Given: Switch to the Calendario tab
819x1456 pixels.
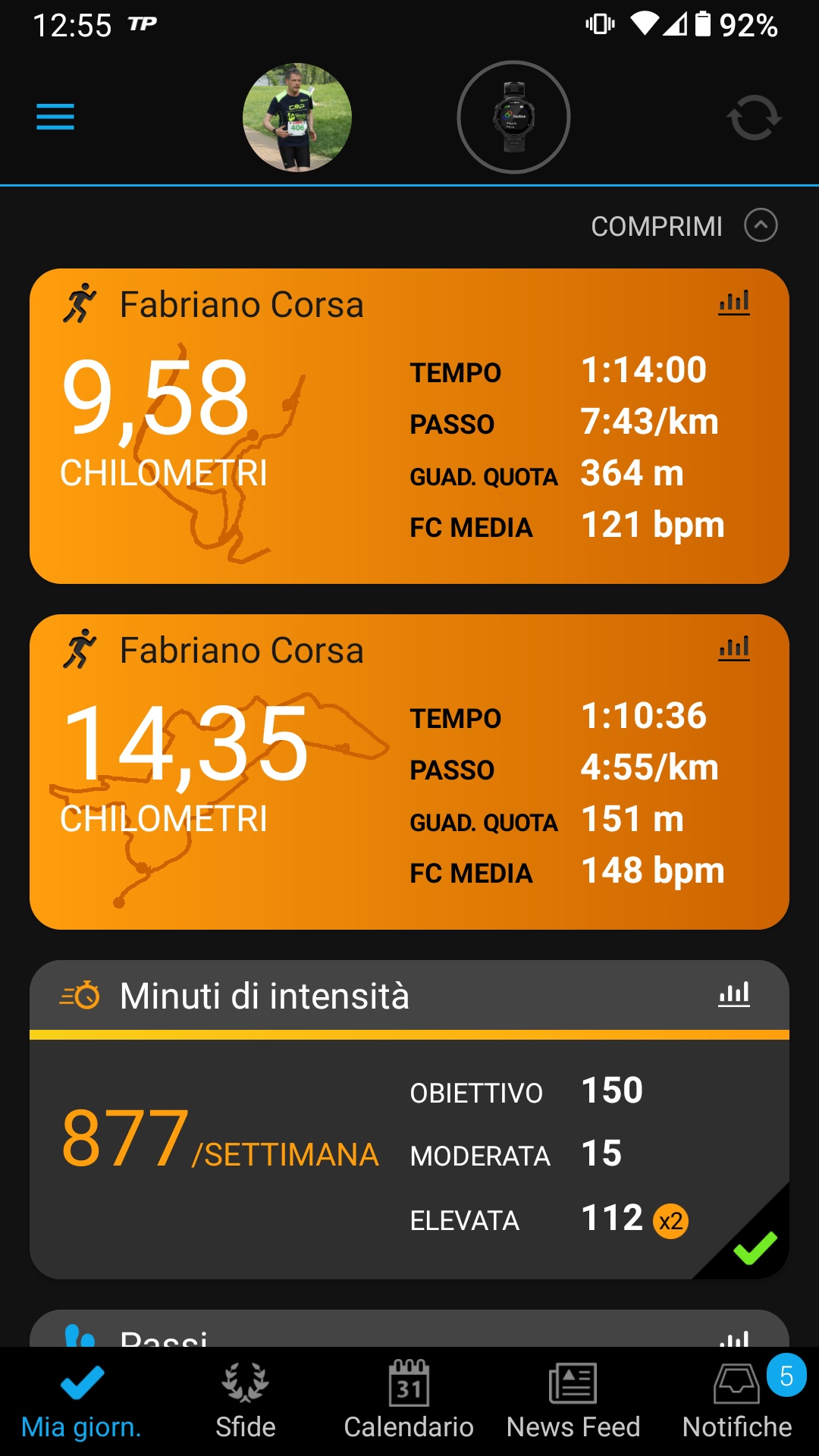Looking at the screenshot, I should pos(409,1401).
